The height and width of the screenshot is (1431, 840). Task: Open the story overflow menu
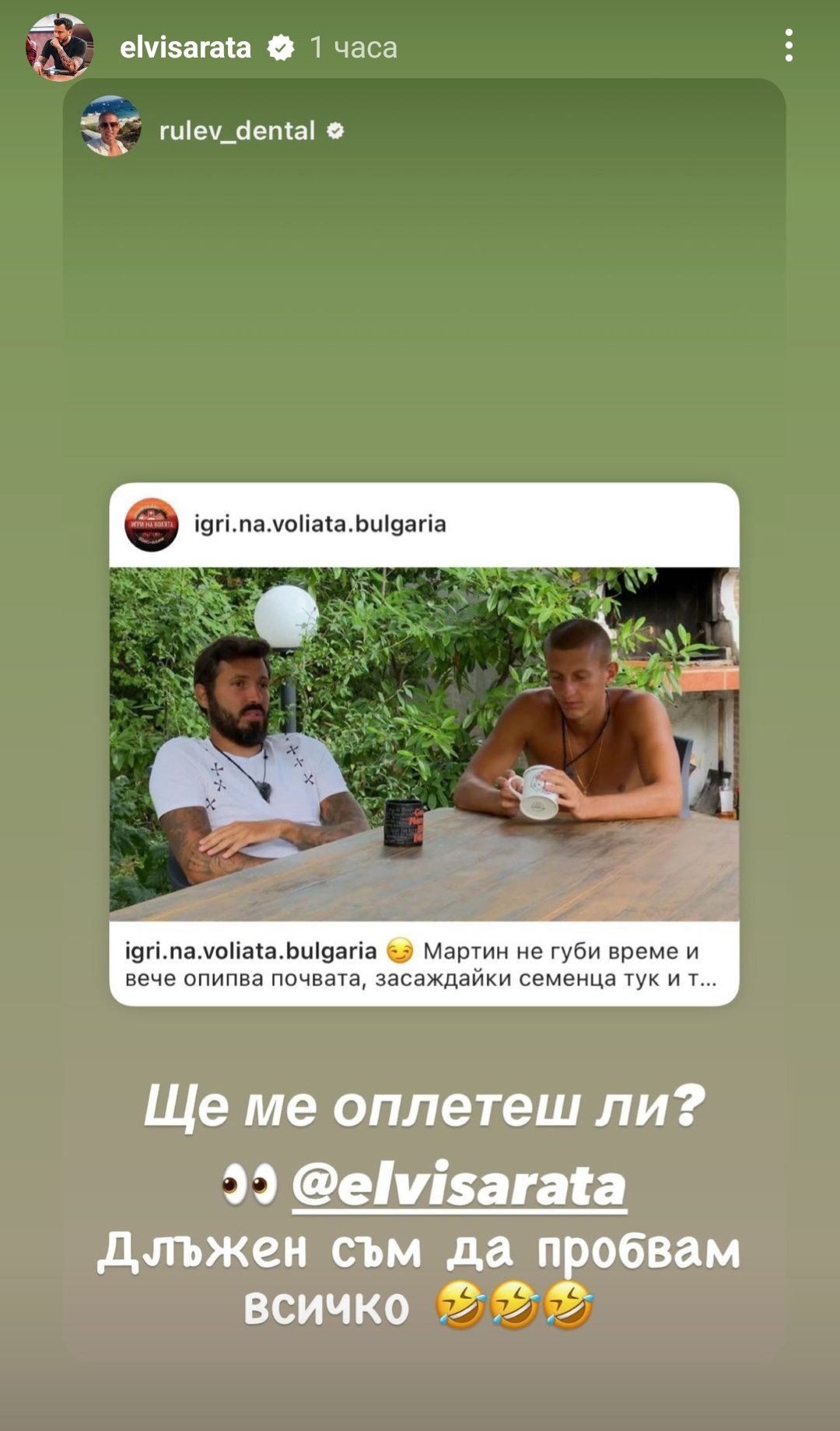[x=789, y=46]
